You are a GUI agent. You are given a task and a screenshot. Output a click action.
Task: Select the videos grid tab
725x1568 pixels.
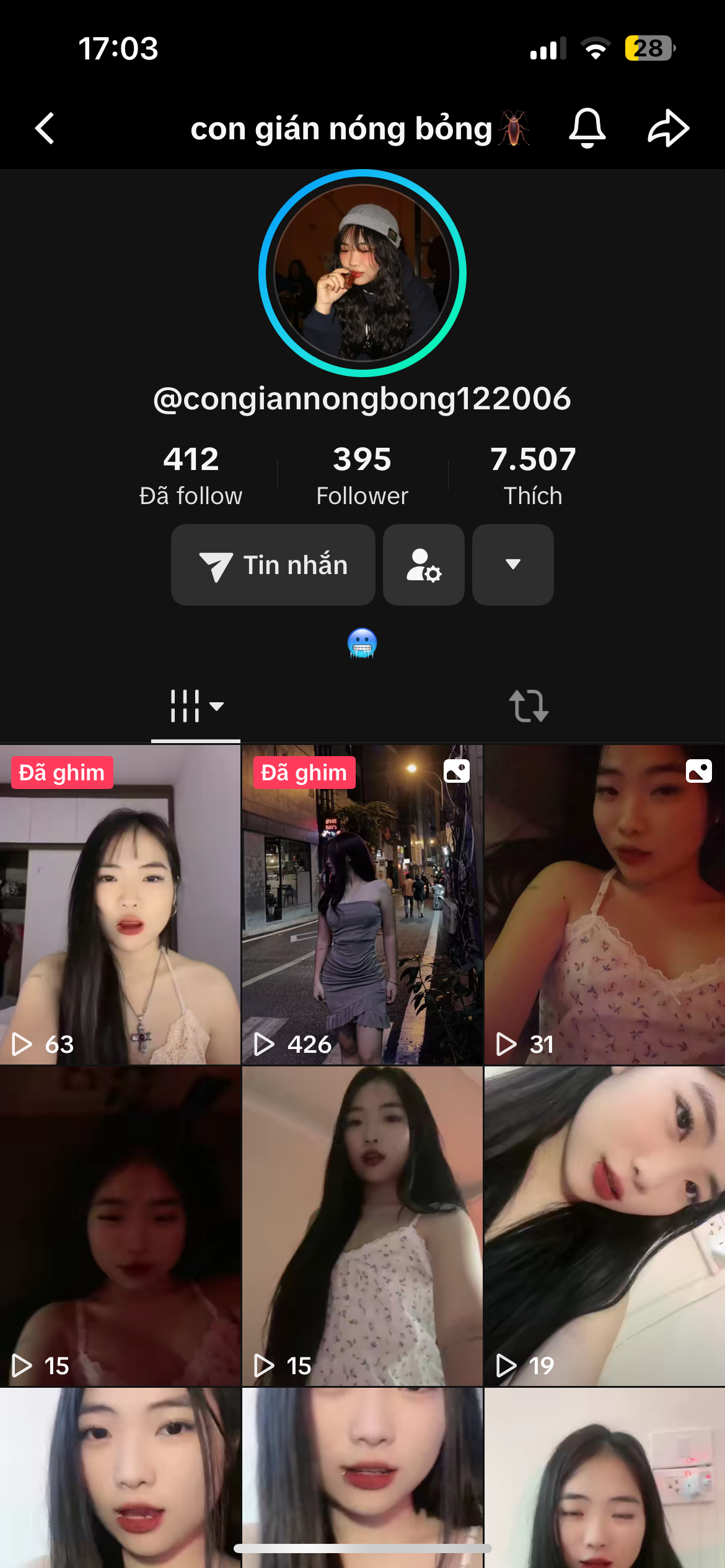click(x=196, y=706)
